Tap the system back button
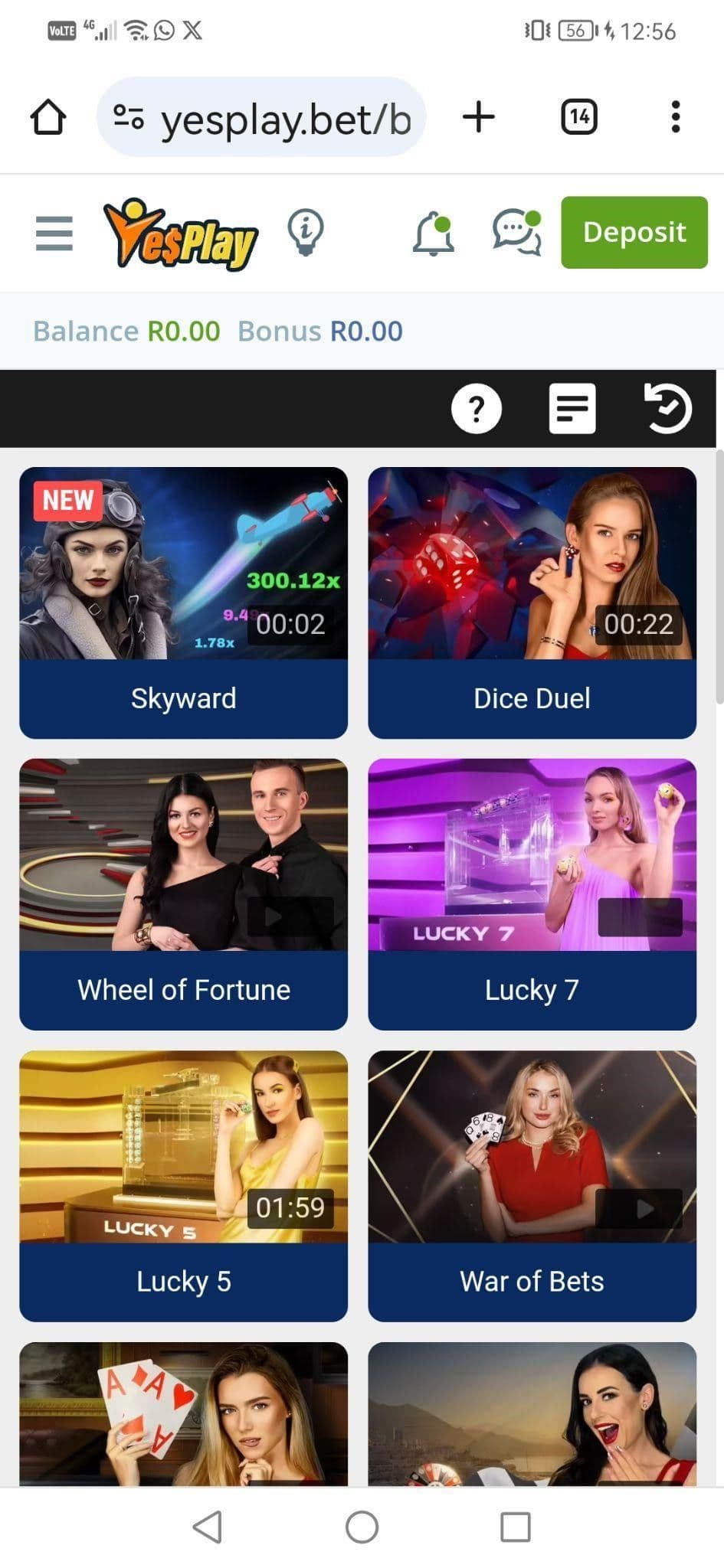Screen dimensions: 724x1568 208,1527
